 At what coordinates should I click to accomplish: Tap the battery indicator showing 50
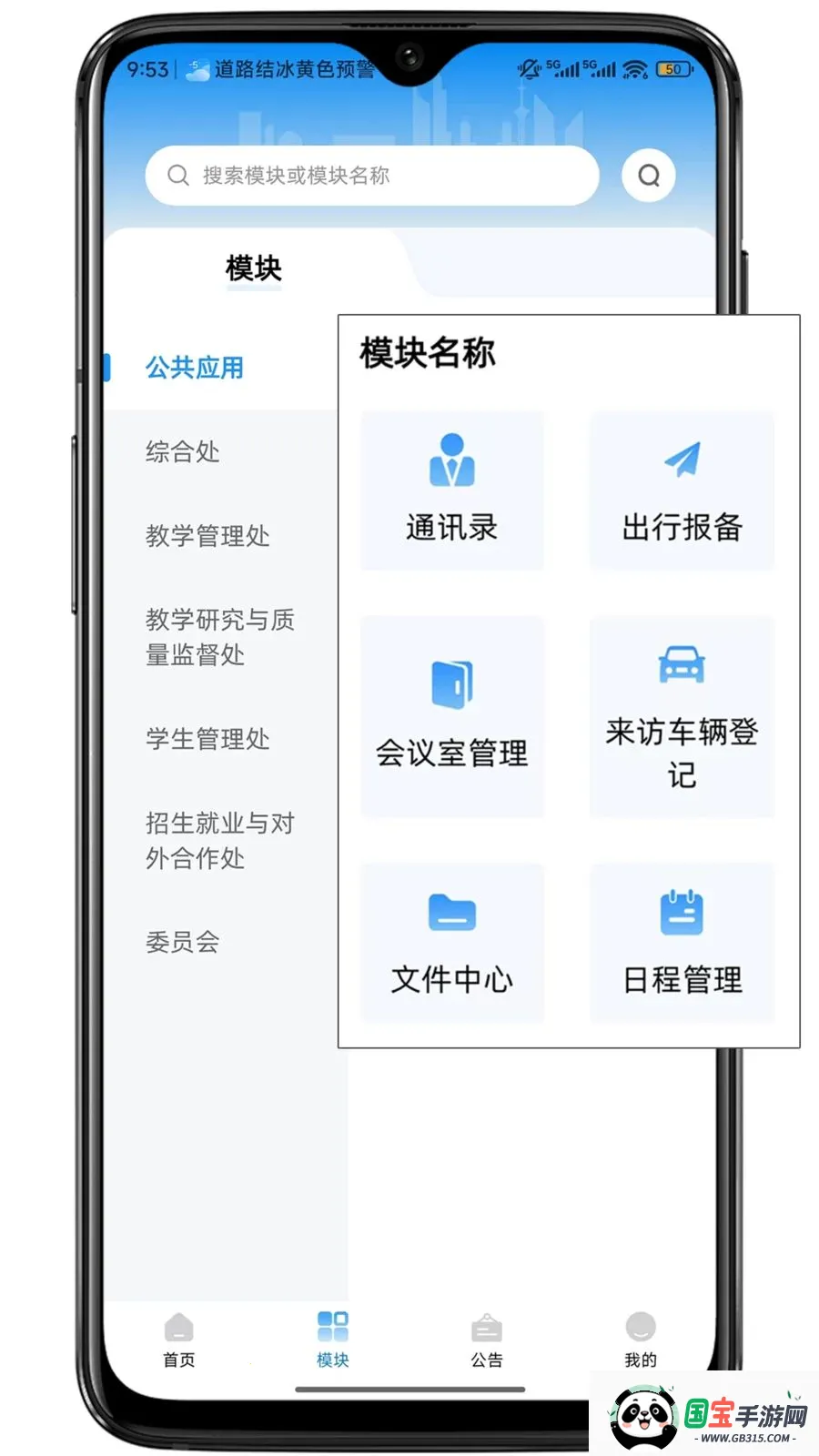tap(673, 68)
